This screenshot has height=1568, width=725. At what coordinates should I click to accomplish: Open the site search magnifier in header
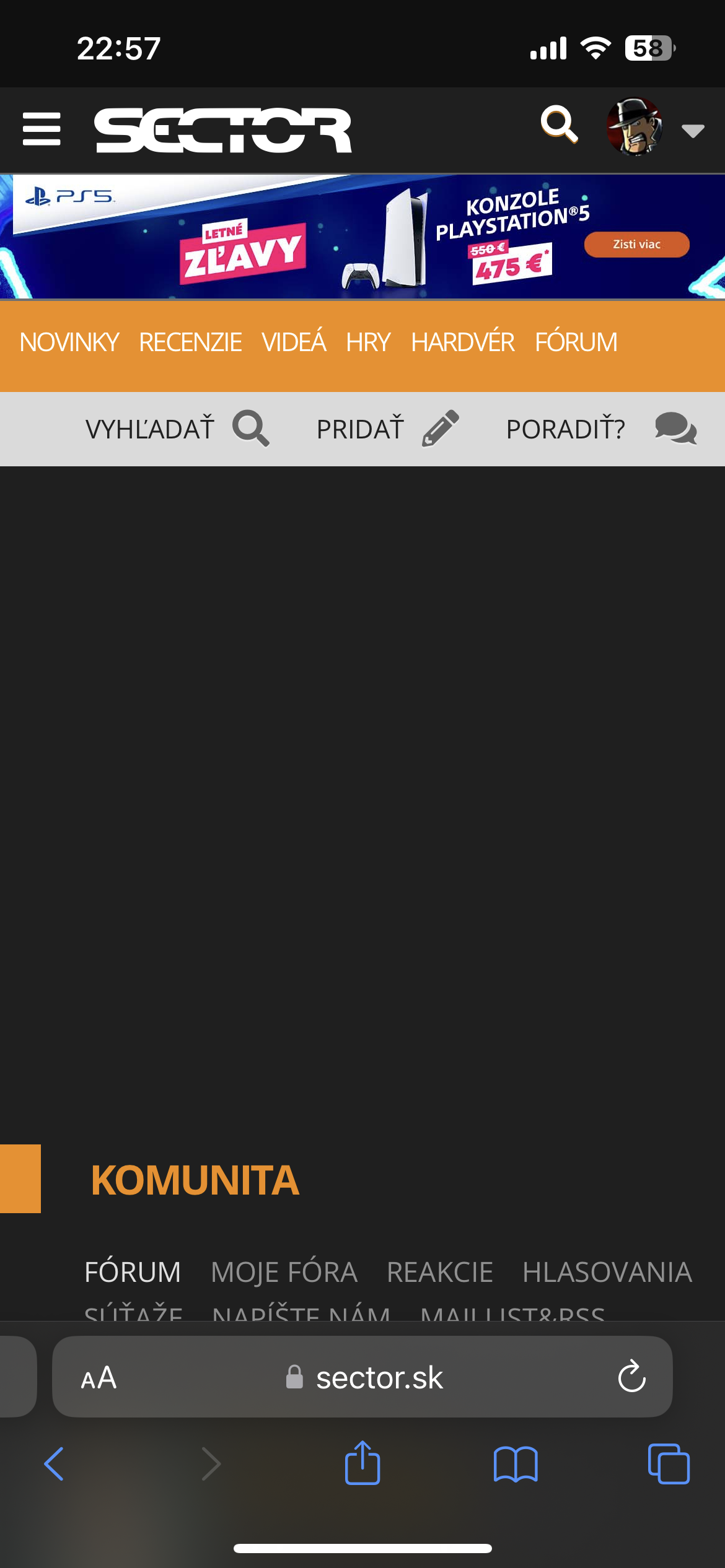(x=559, y=124)
